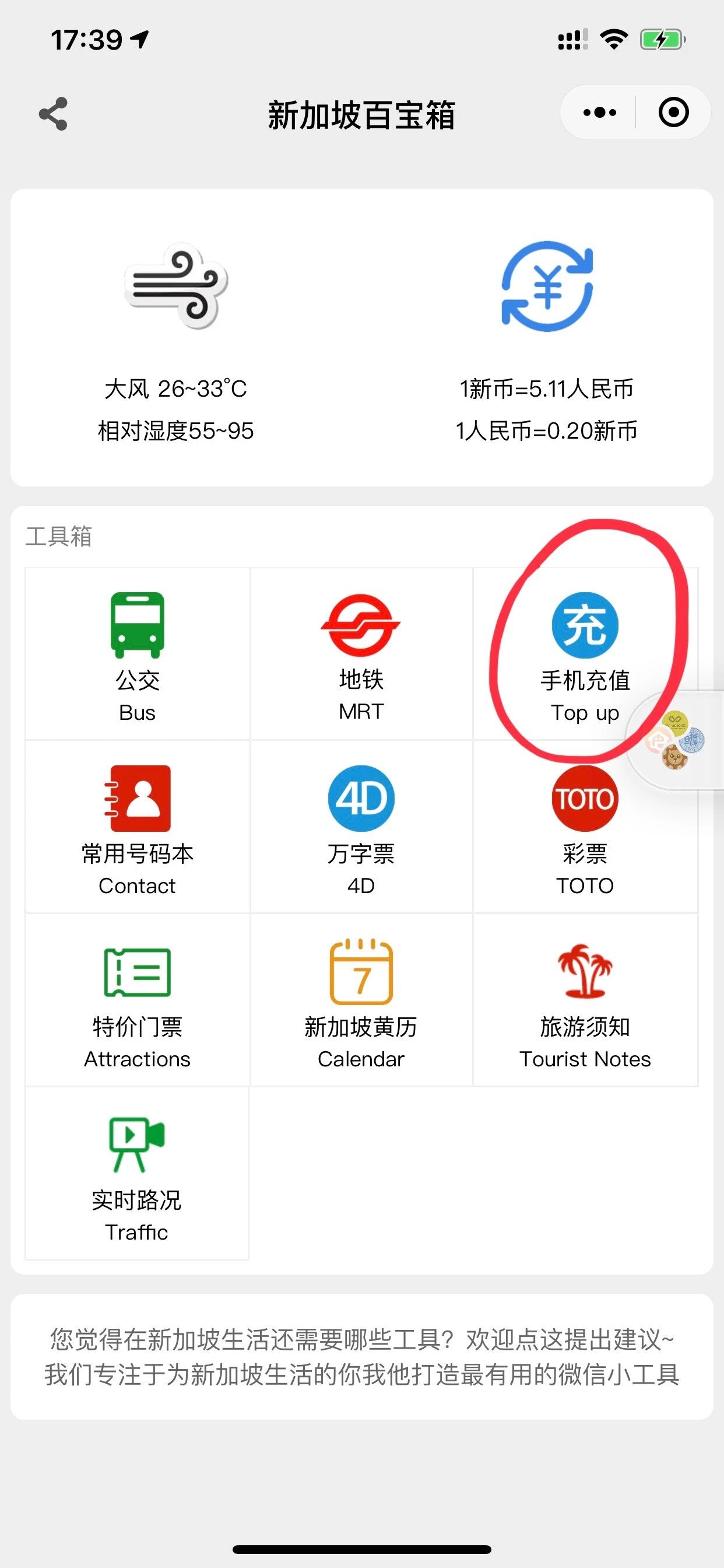Image resolution: width=724 pixels, height=1568 pixels.
Task: Close the mini program with the circle button
Action: [673, 113]
